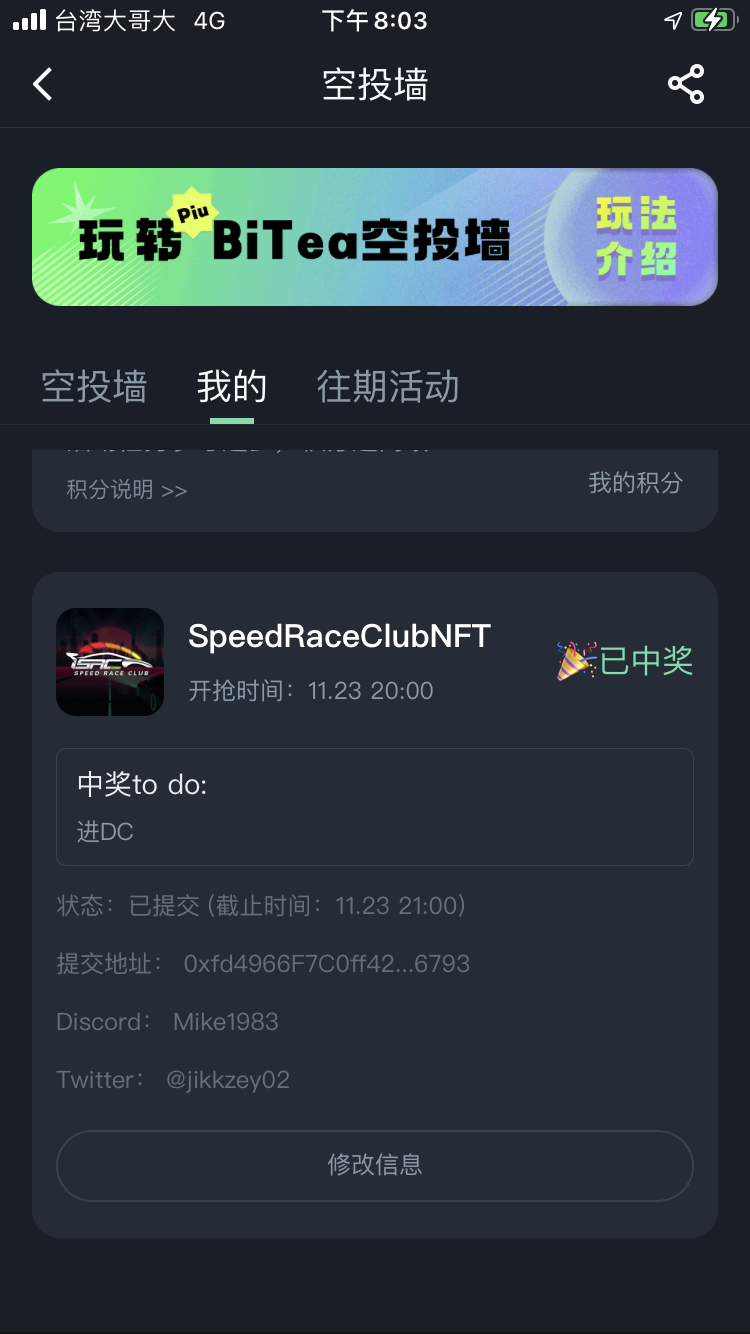Share the 空投墙 page
This screenshot has height=1334, width=750.
coord(686,85)
